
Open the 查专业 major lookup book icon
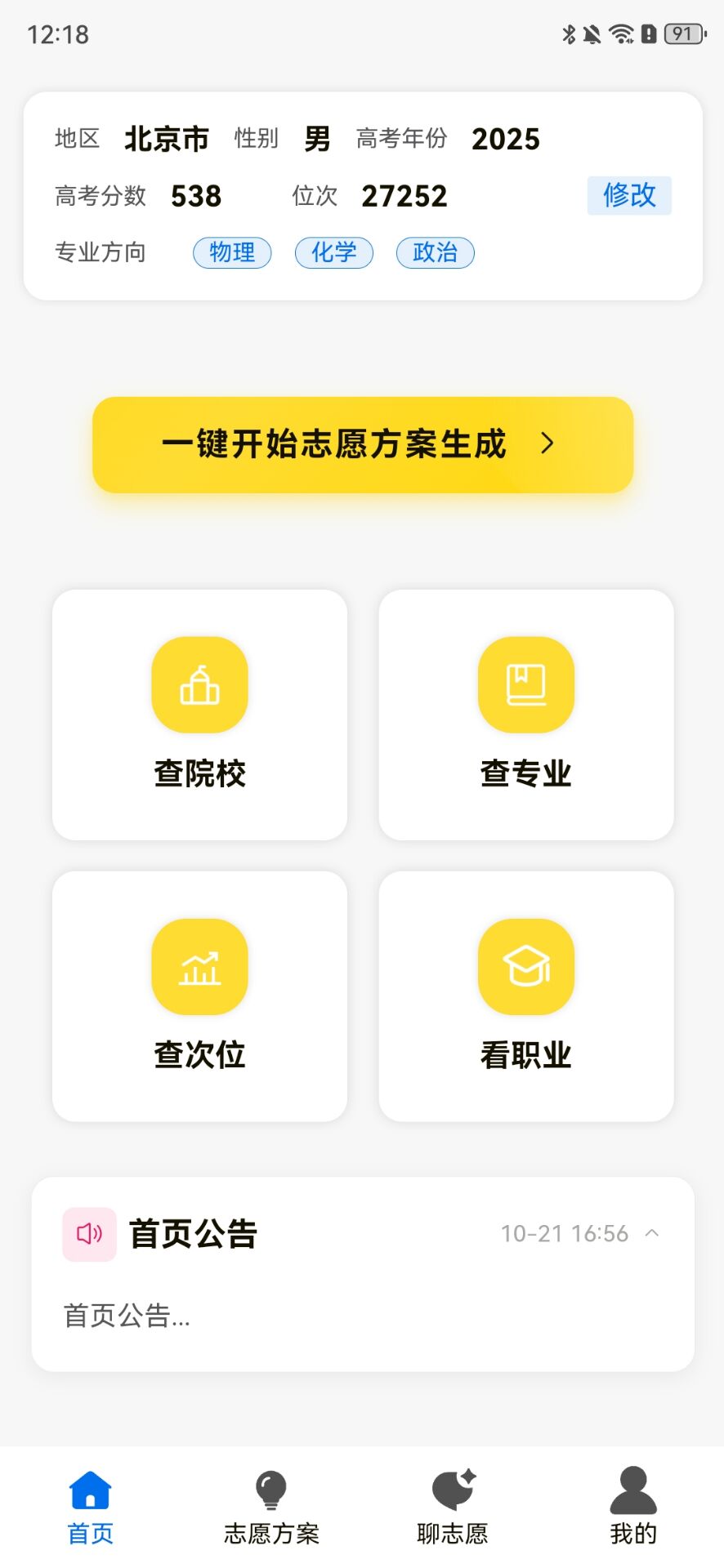(x=525, y=685)
